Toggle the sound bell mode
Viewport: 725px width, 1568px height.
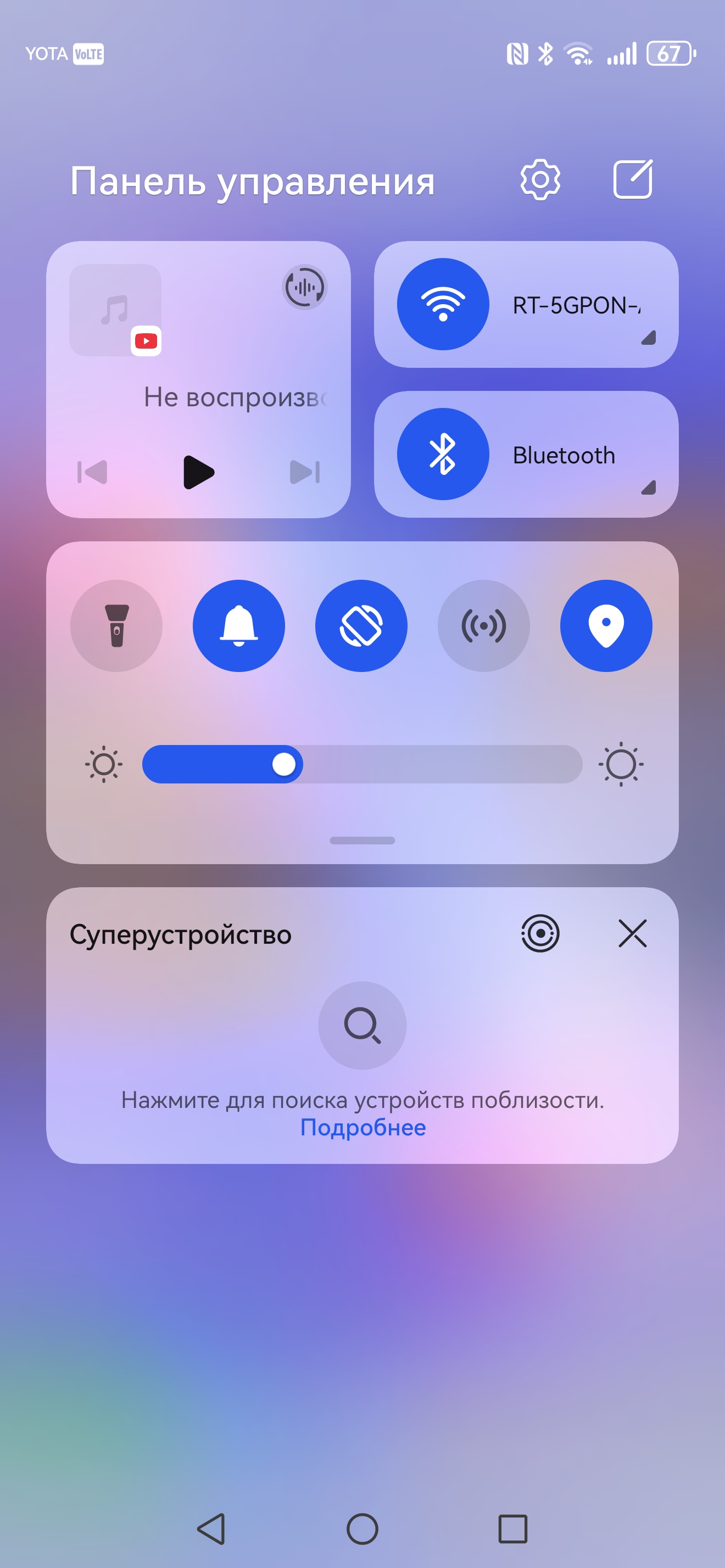pyautogui.click(x=238, y=626)
